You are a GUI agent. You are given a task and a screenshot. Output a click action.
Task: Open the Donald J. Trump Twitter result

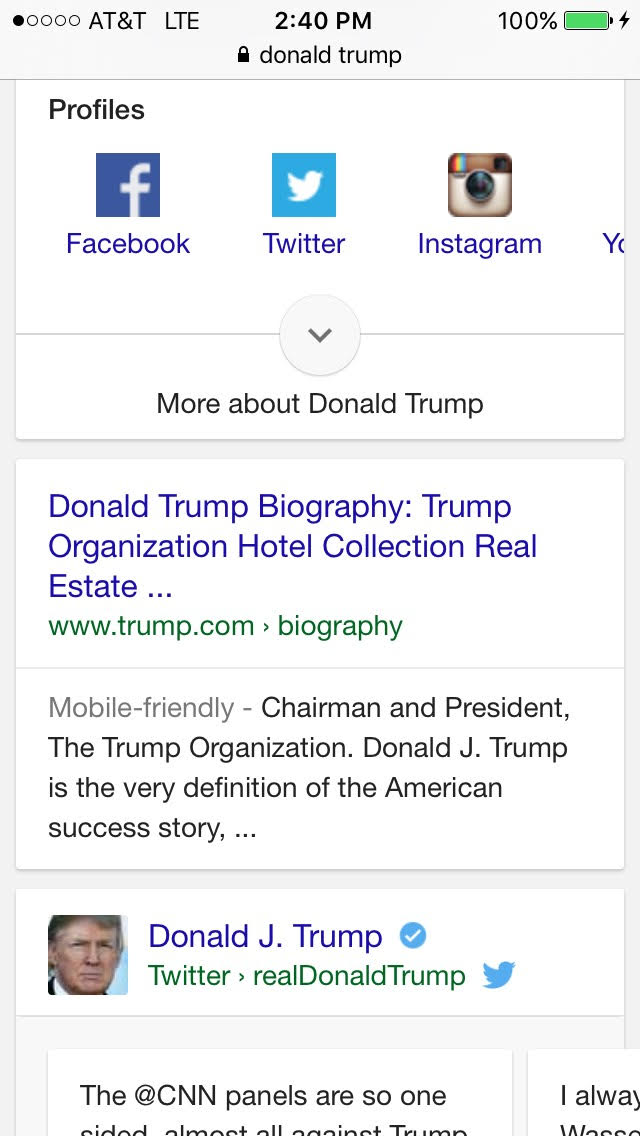[x=265, y=937]
